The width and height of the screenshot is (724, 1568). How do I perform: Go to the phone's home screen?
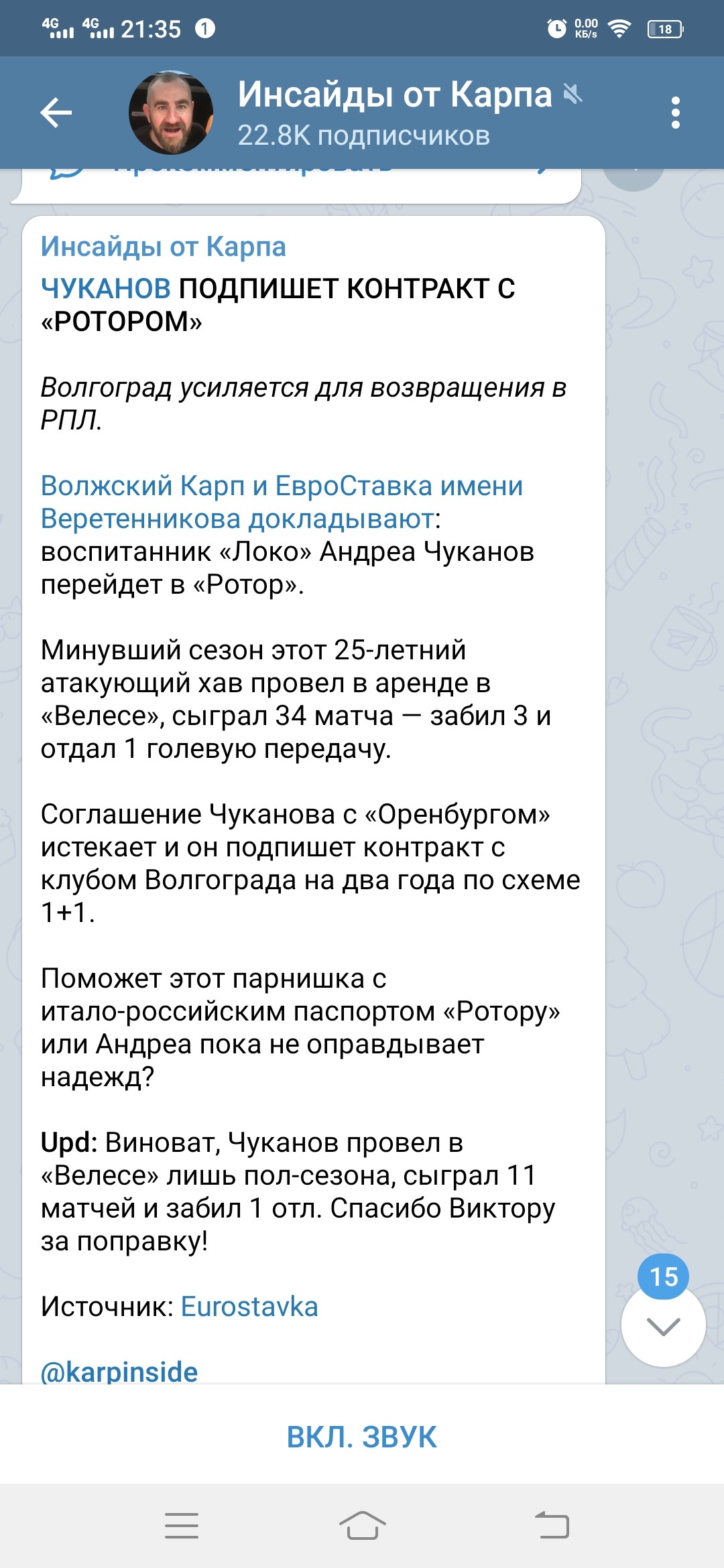pyautogui.click(x=362, y=1526)
